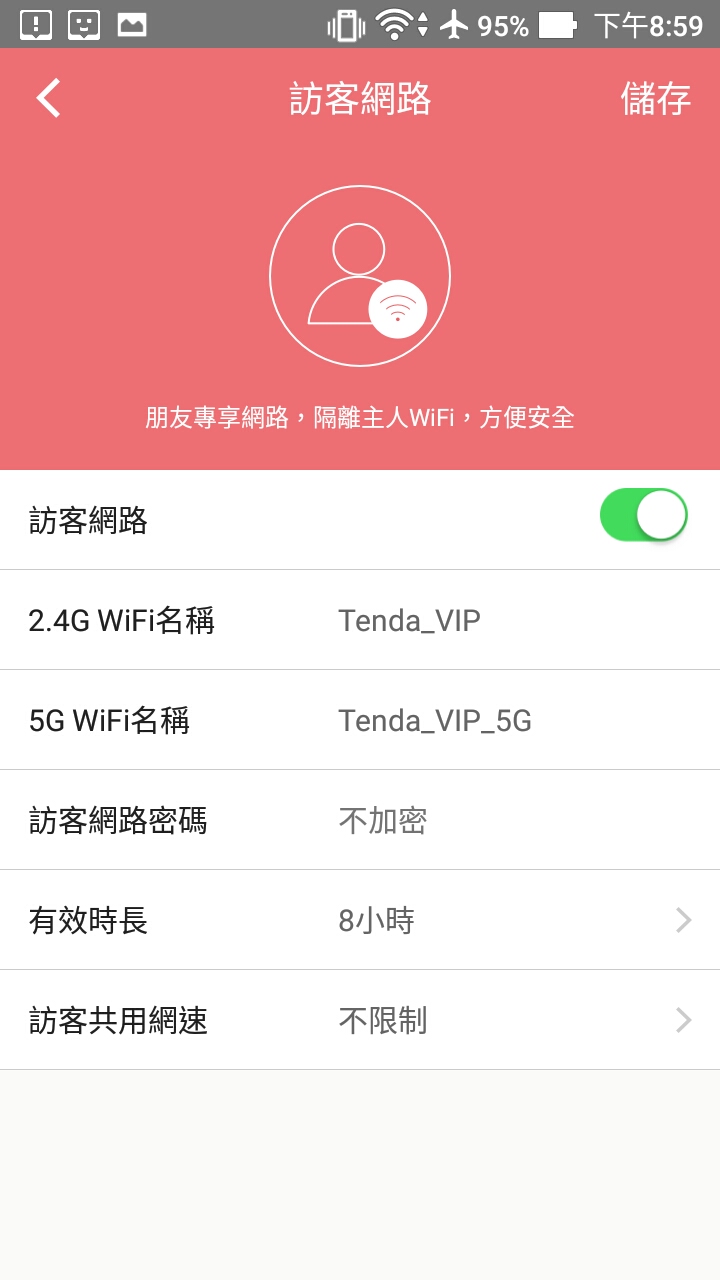Open the 訪客共用網速 setting
This screenshot has width=720, height=1280.
pos(360,1020)
